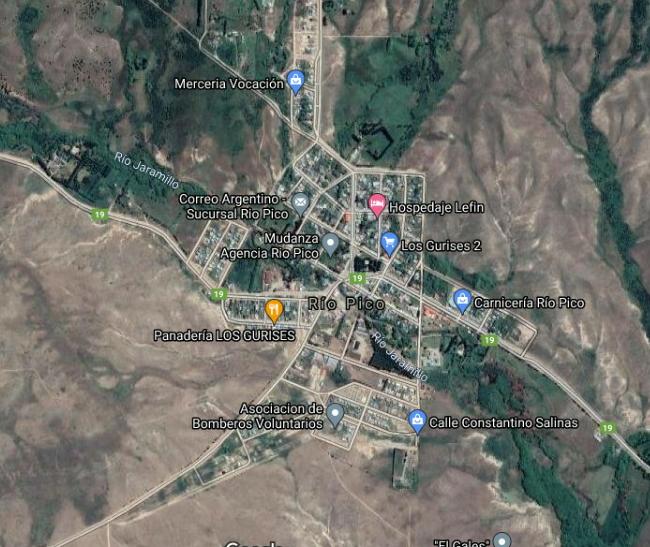Select the Asociacion de Bomberos Voluntarios marker

pos(336,413)
